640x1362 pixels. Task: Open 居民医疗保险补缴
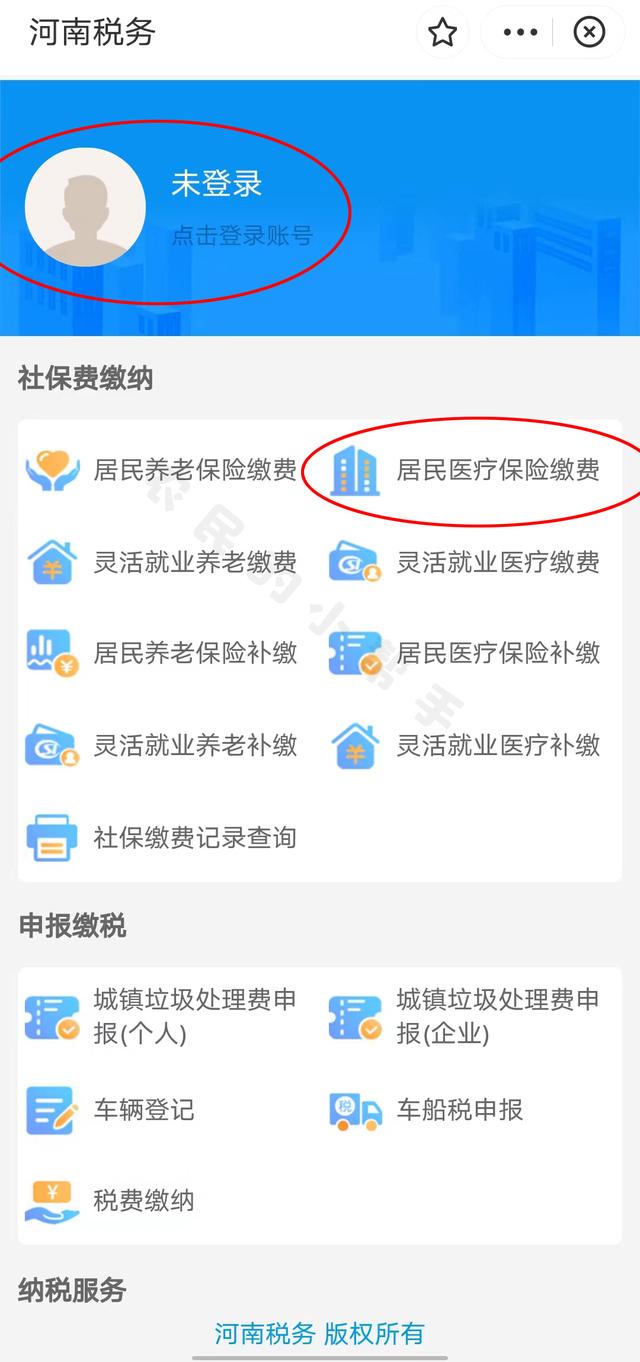tap(465, 654)
